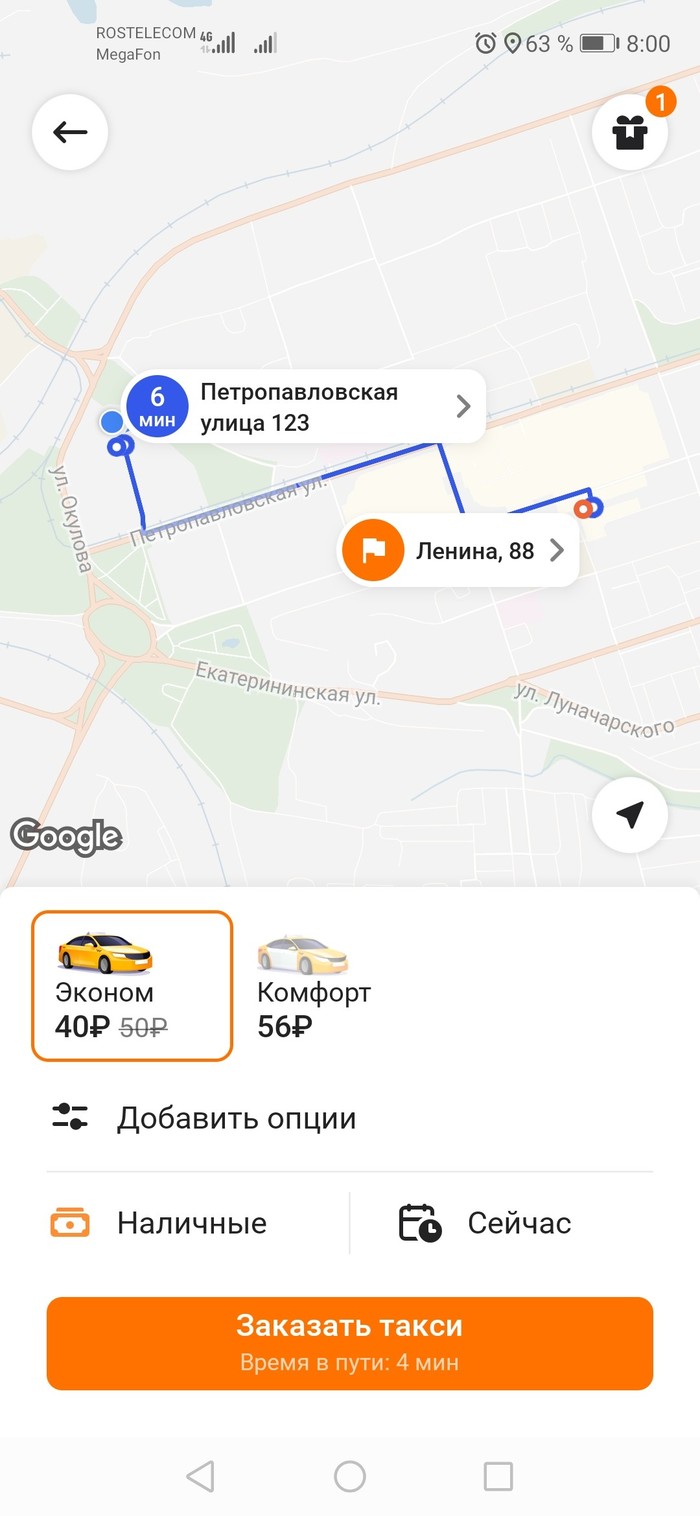
Task: Tap Заказать такси to order
Action: tap(350, 1343)
